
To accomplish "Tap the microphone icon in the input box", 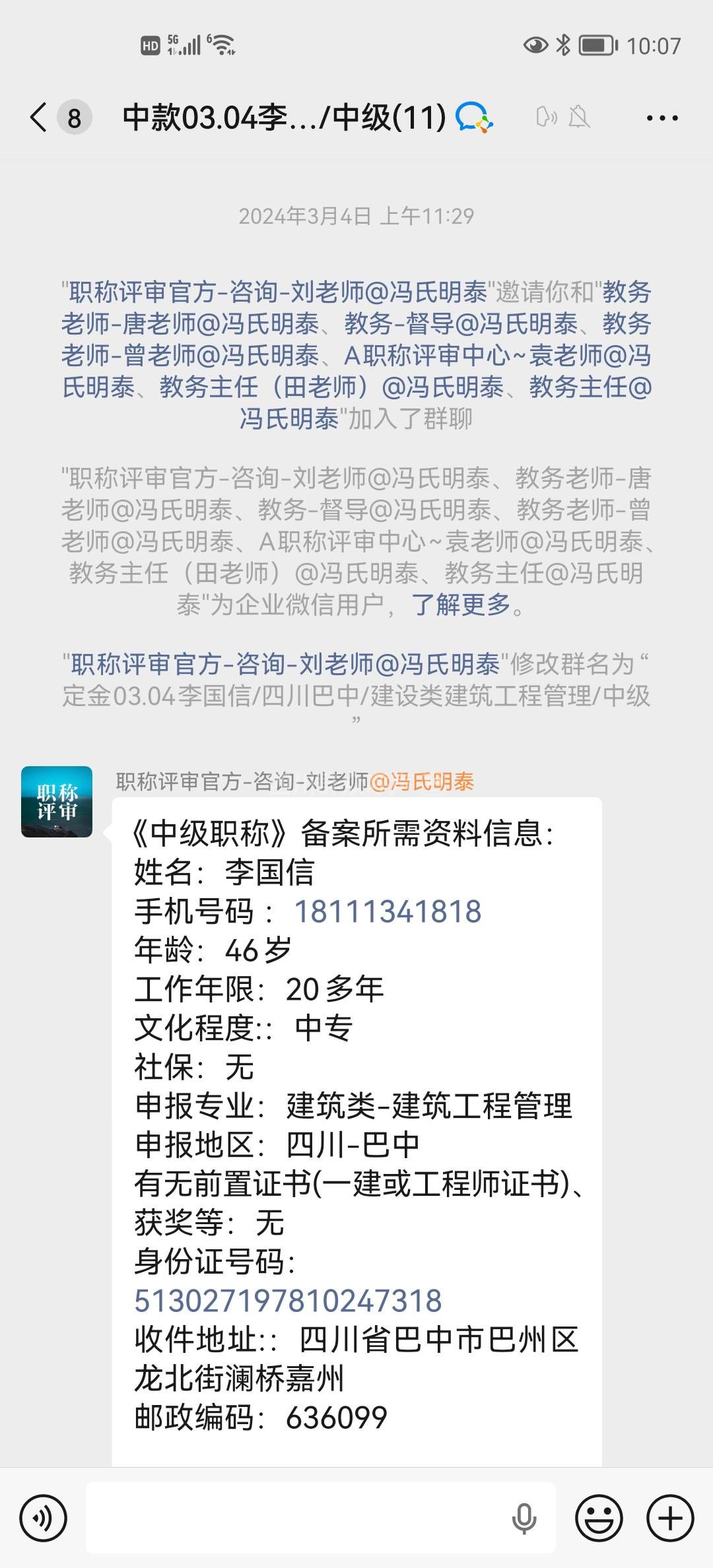I will 524,1518.
